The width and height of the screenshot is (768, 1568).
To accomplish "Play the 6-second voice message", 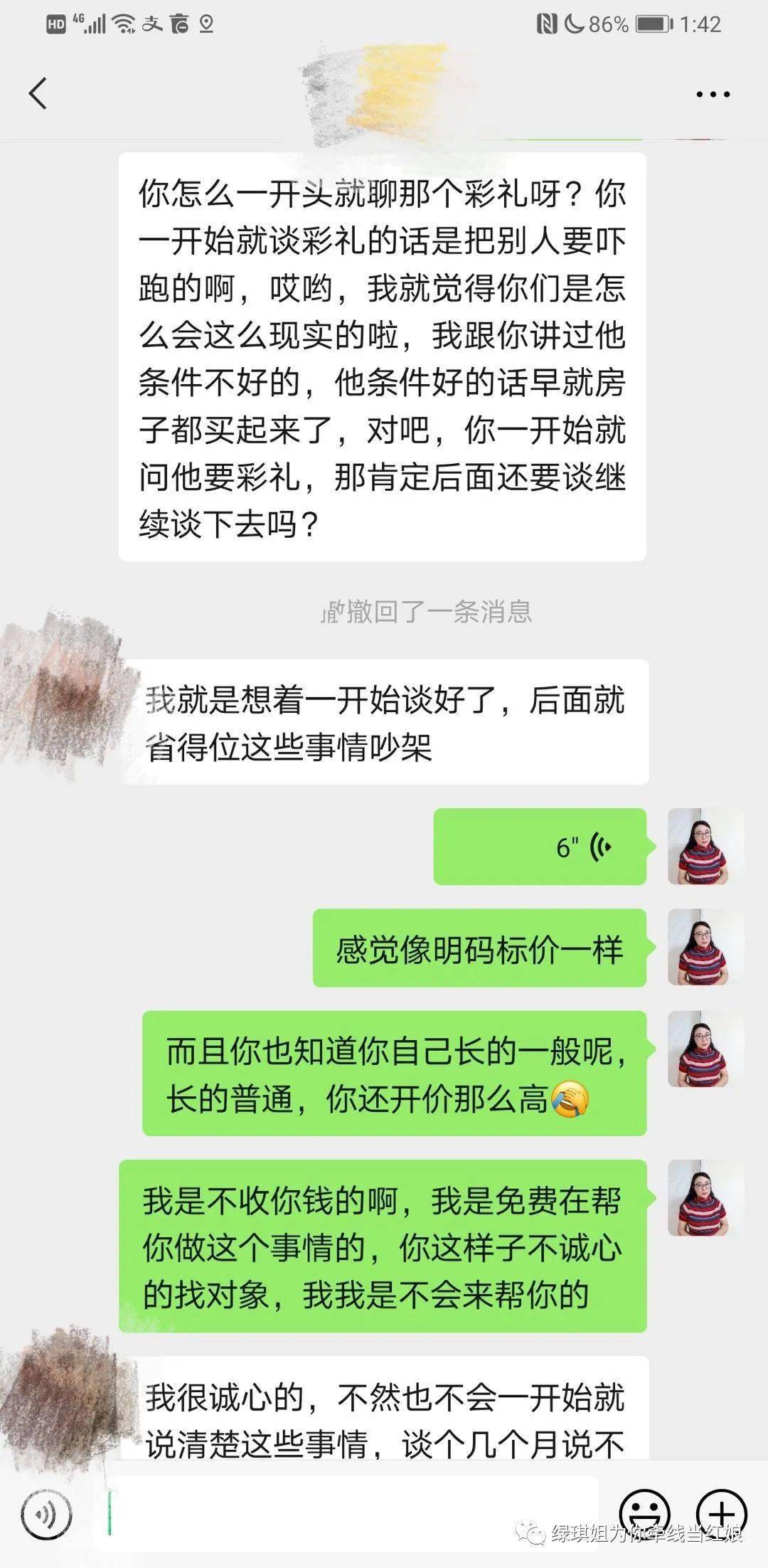I will click(540, 847).
